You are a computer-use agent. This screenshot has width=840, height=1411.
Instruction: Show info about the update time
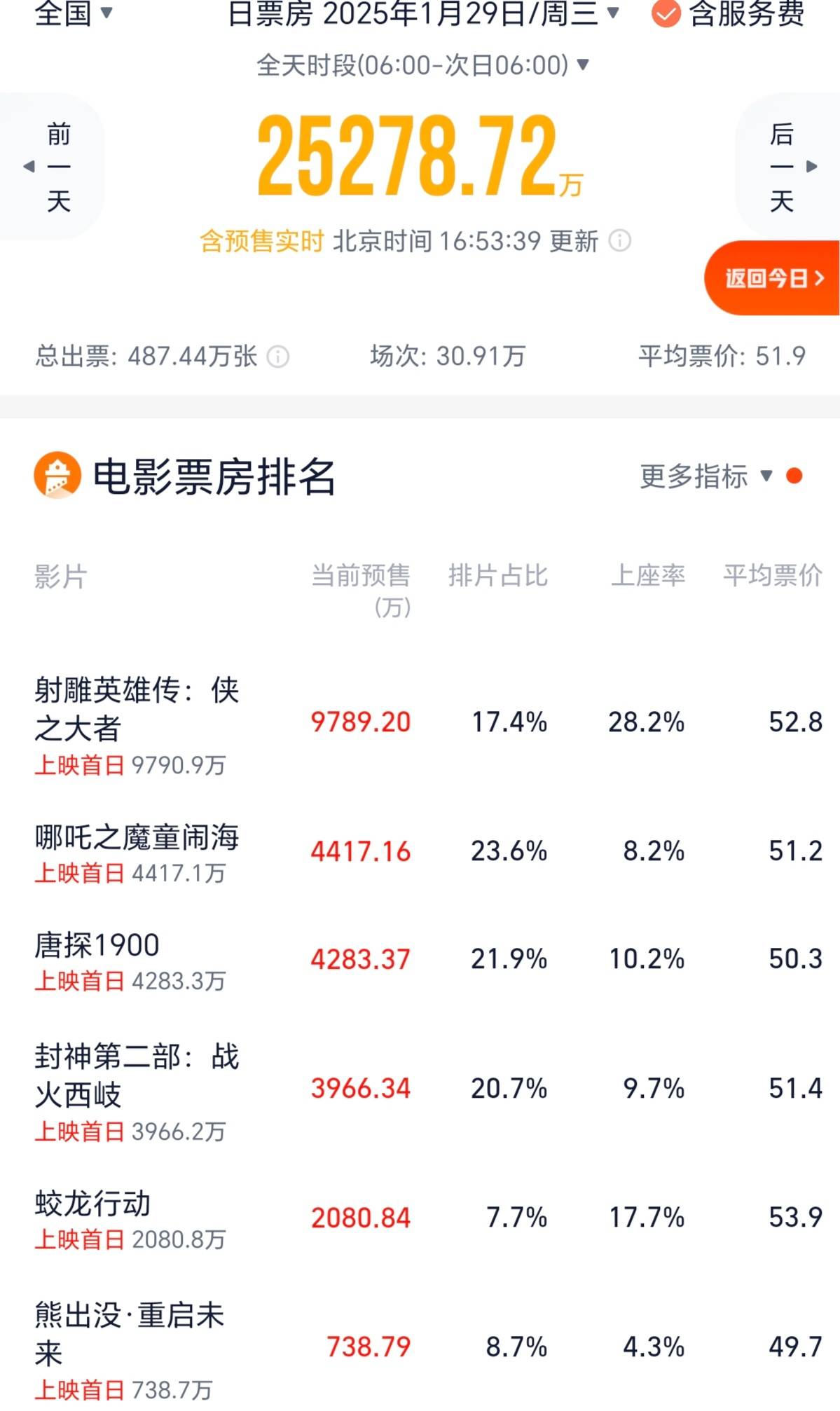click(619, 241)
